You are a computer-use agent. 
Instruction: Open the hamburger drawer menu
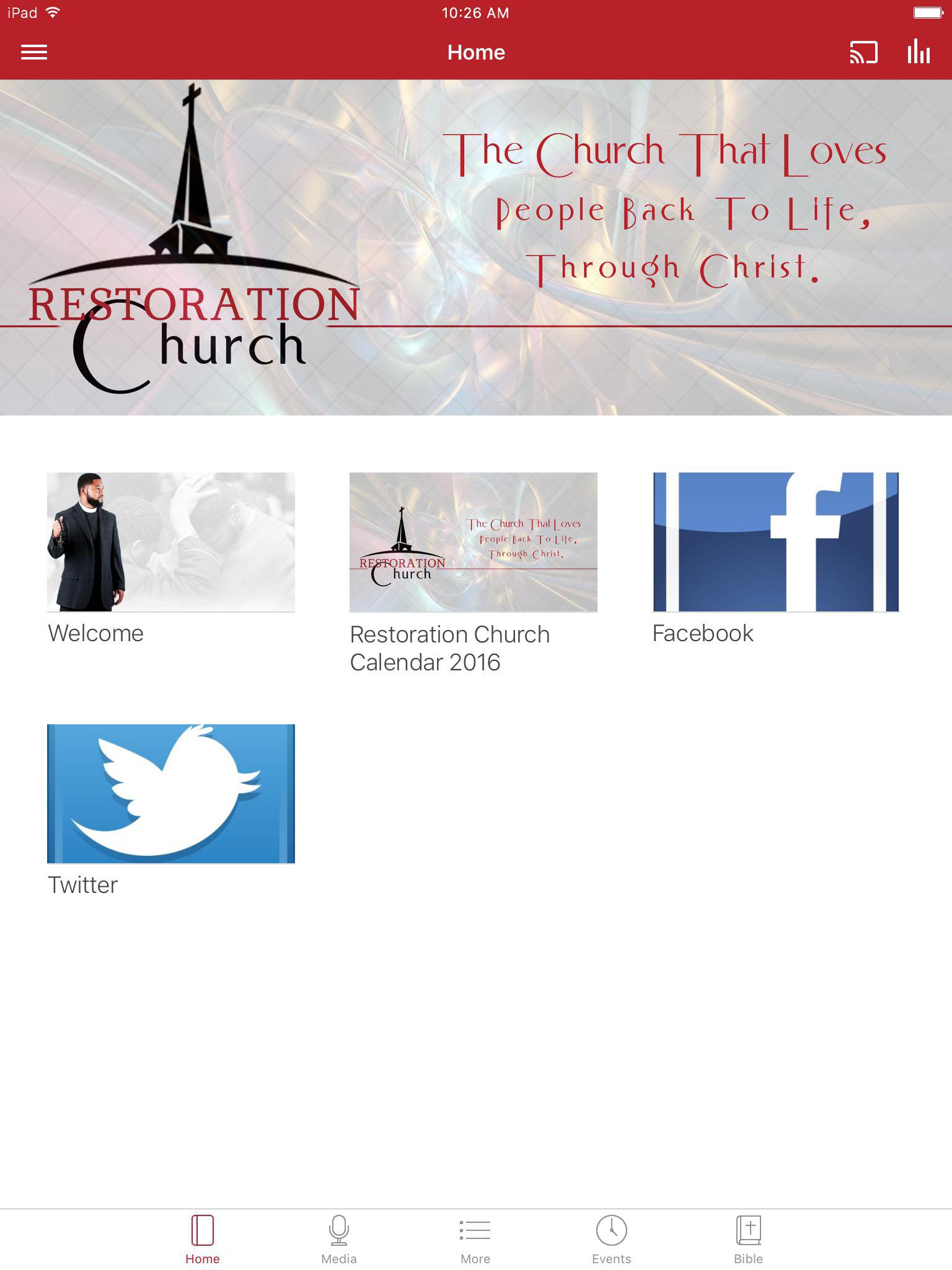[x=34, y=53]
